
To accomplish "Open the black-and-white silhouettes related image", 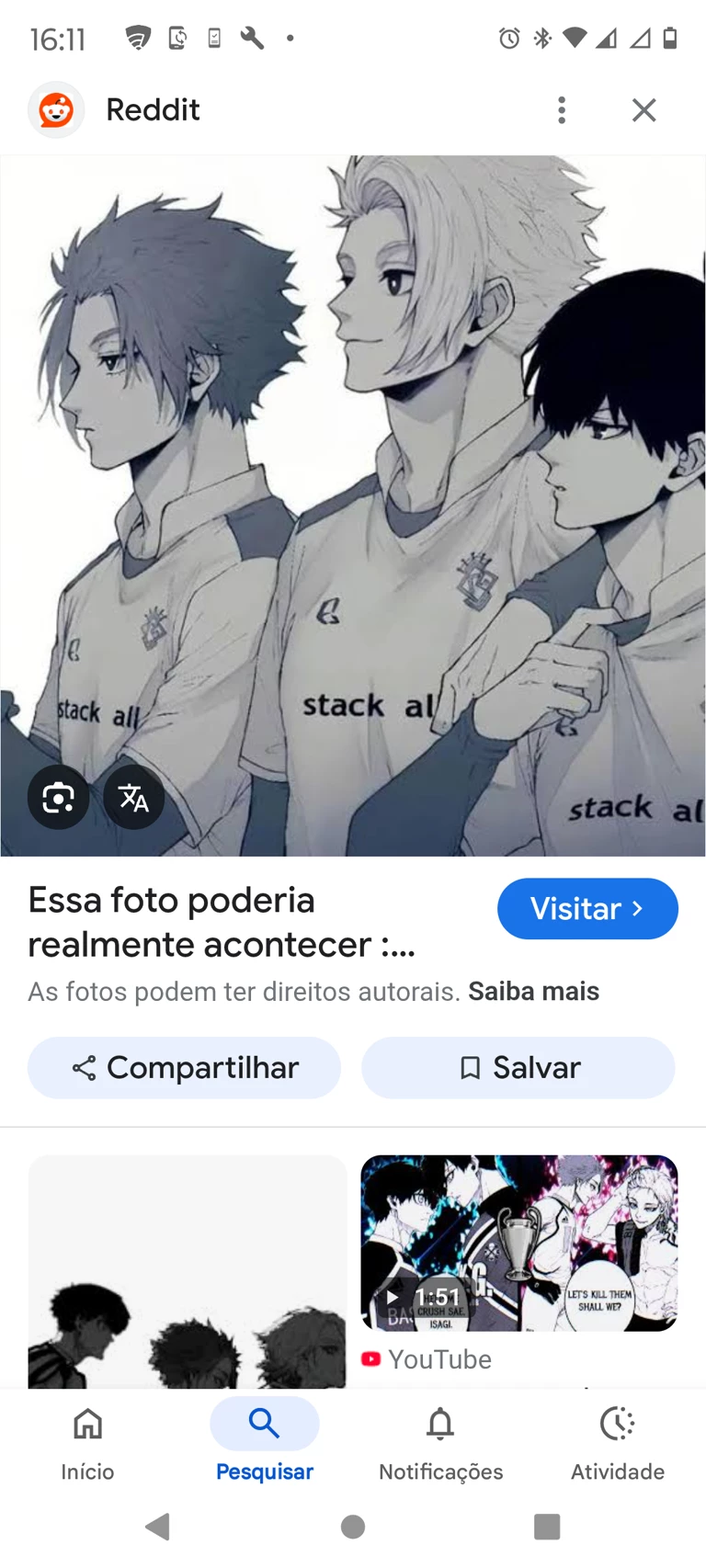I will coord(188,1273).
